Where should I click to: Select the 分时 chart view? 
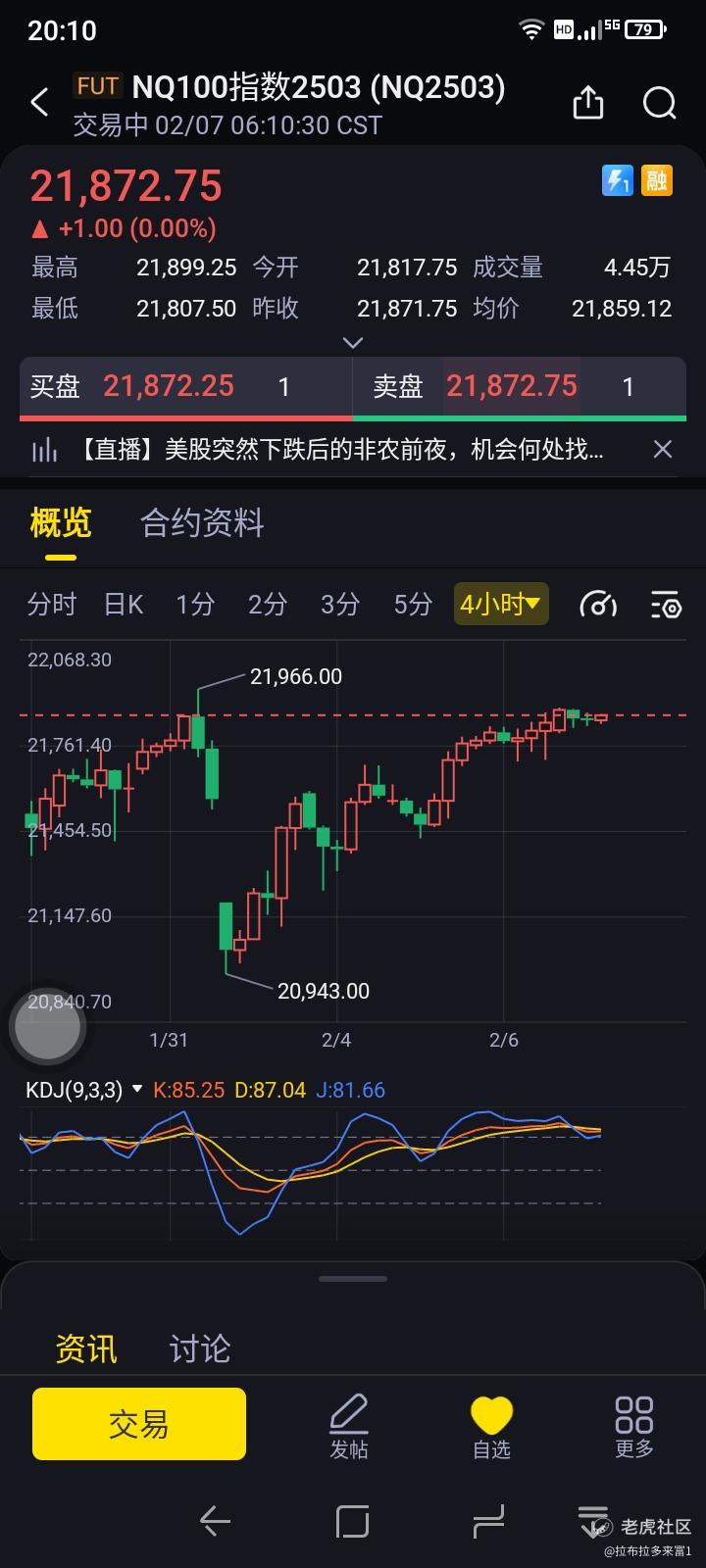click(51, 604)
